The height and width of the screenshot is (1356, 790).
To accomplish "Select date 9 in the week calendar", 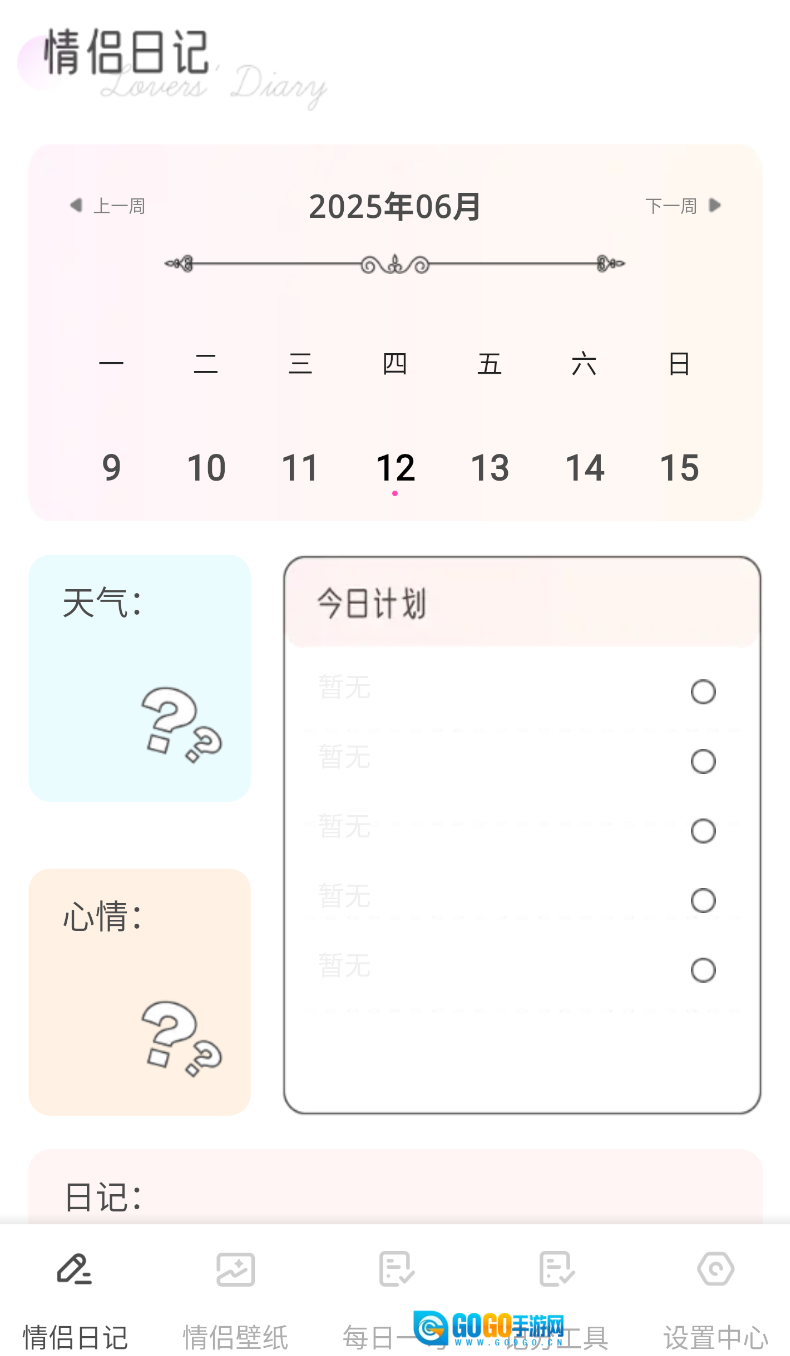I will pyautogui.click(x=111, y=468).
